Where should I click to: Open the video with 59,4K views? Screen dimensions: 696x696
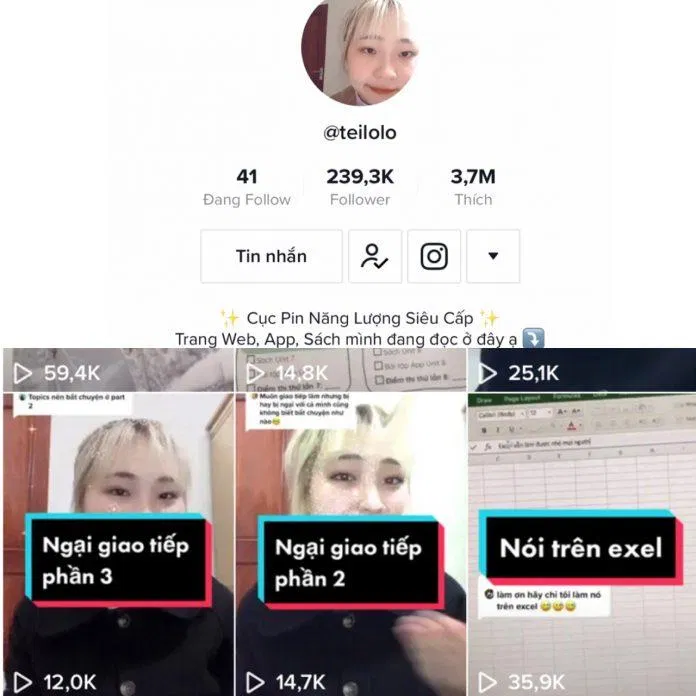[116, 370]
